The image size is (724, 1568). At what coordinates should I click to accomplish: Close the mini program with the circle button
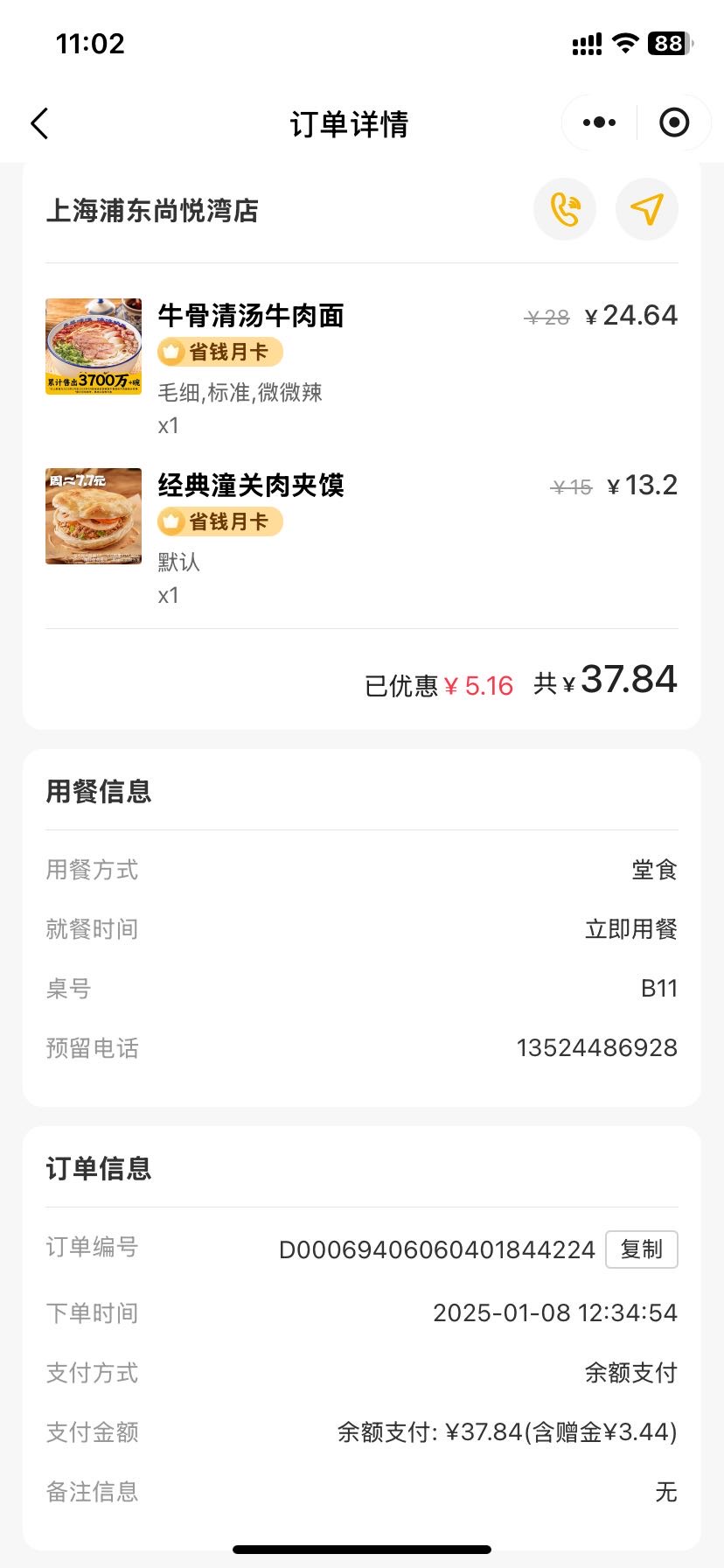(x=674, y=122)
